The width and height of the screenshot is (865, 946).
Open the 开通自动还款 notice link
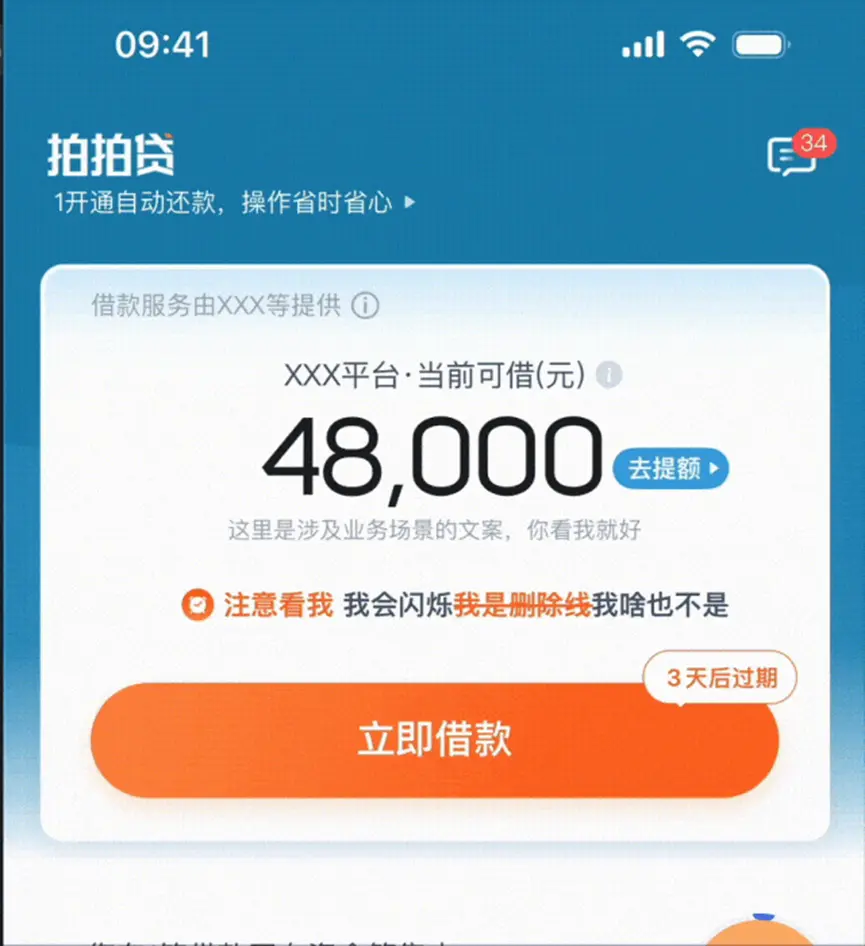[x=235, y=203]
